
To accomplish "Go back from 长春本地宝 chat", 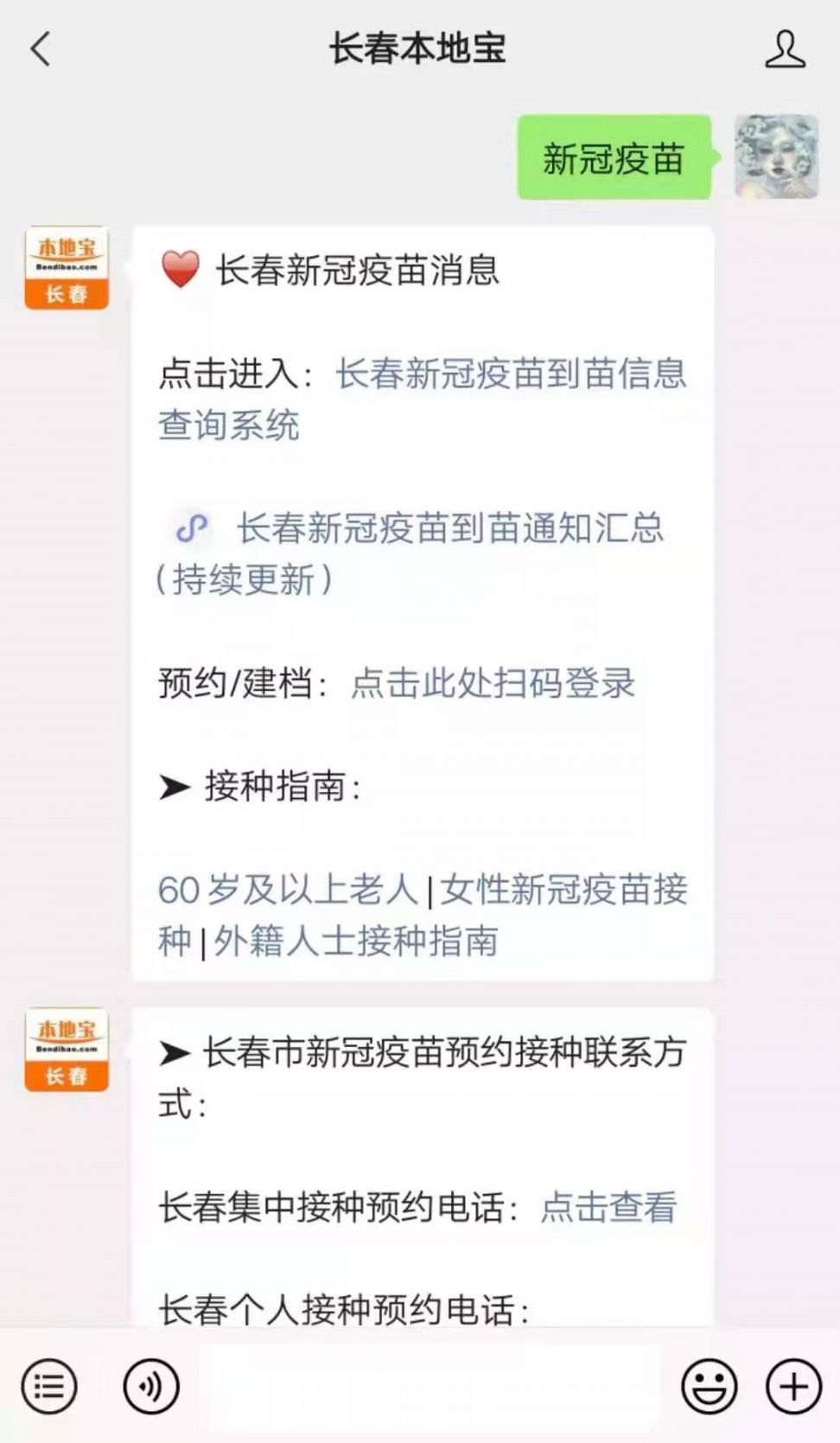I will coord(41,49).
